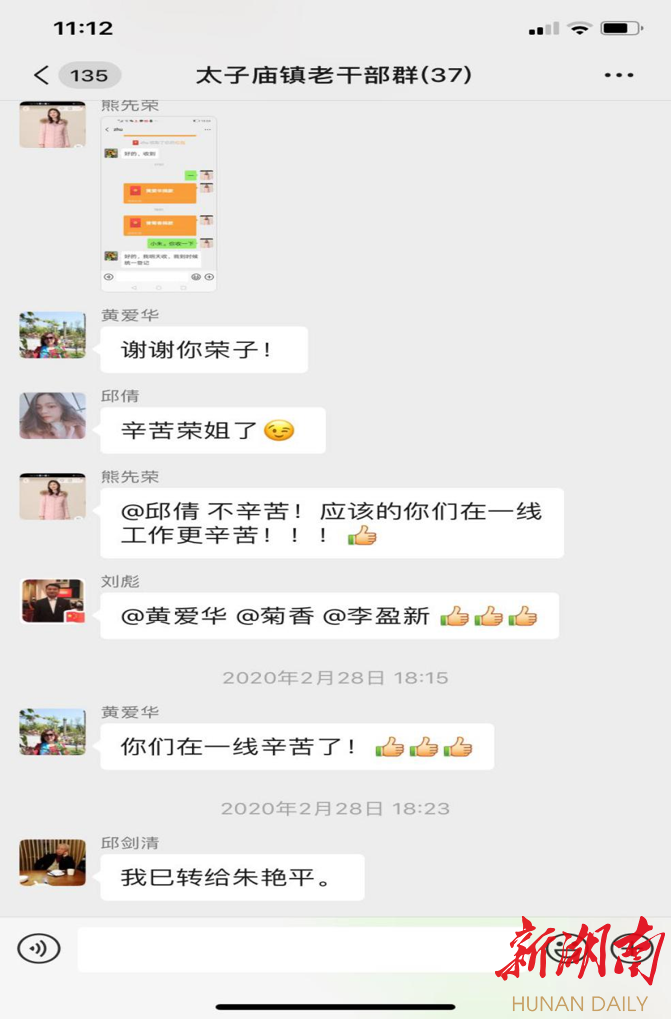
Task: View 邱倩's profile avatar
Action: point(52,415)
